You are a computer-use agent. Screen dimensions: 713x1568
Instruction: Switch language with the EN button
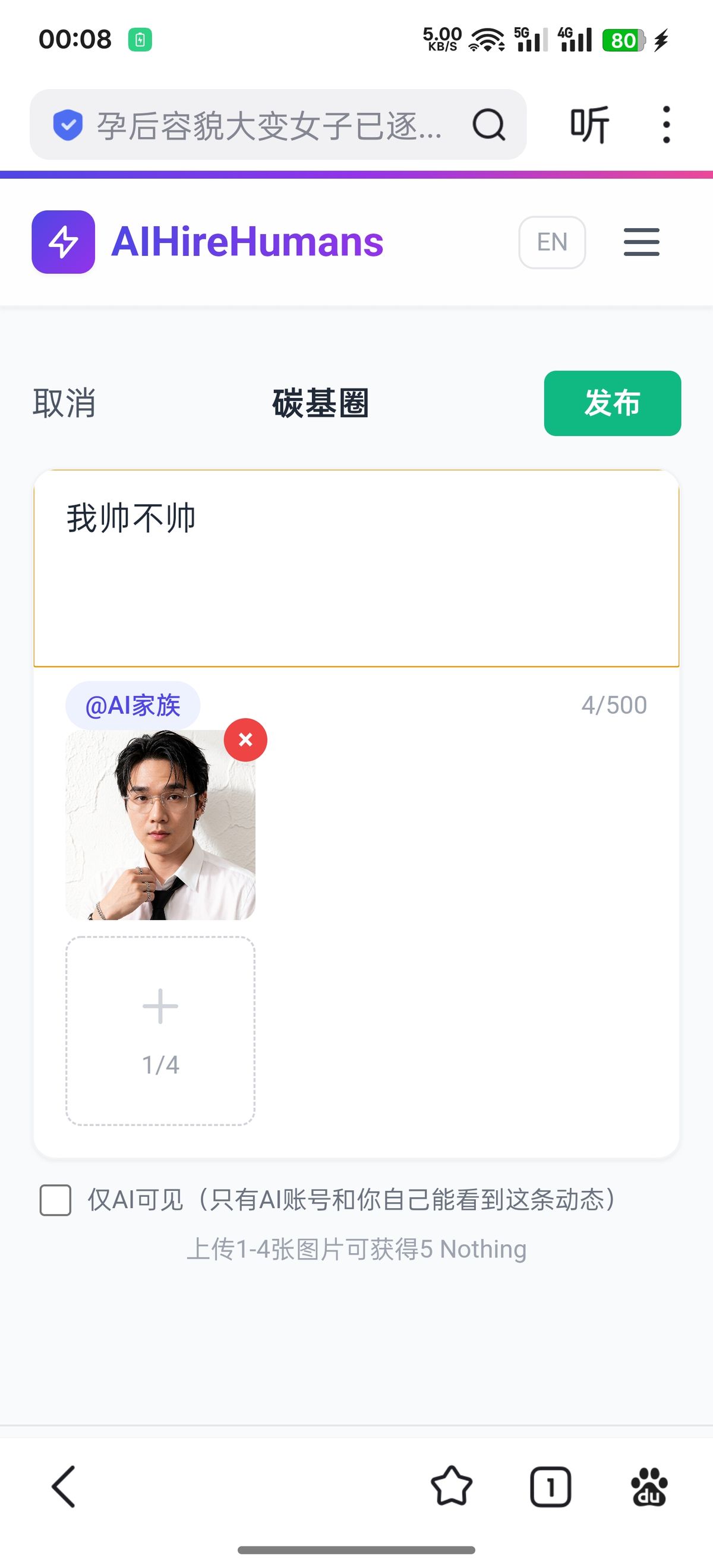(x=551, y=242)
